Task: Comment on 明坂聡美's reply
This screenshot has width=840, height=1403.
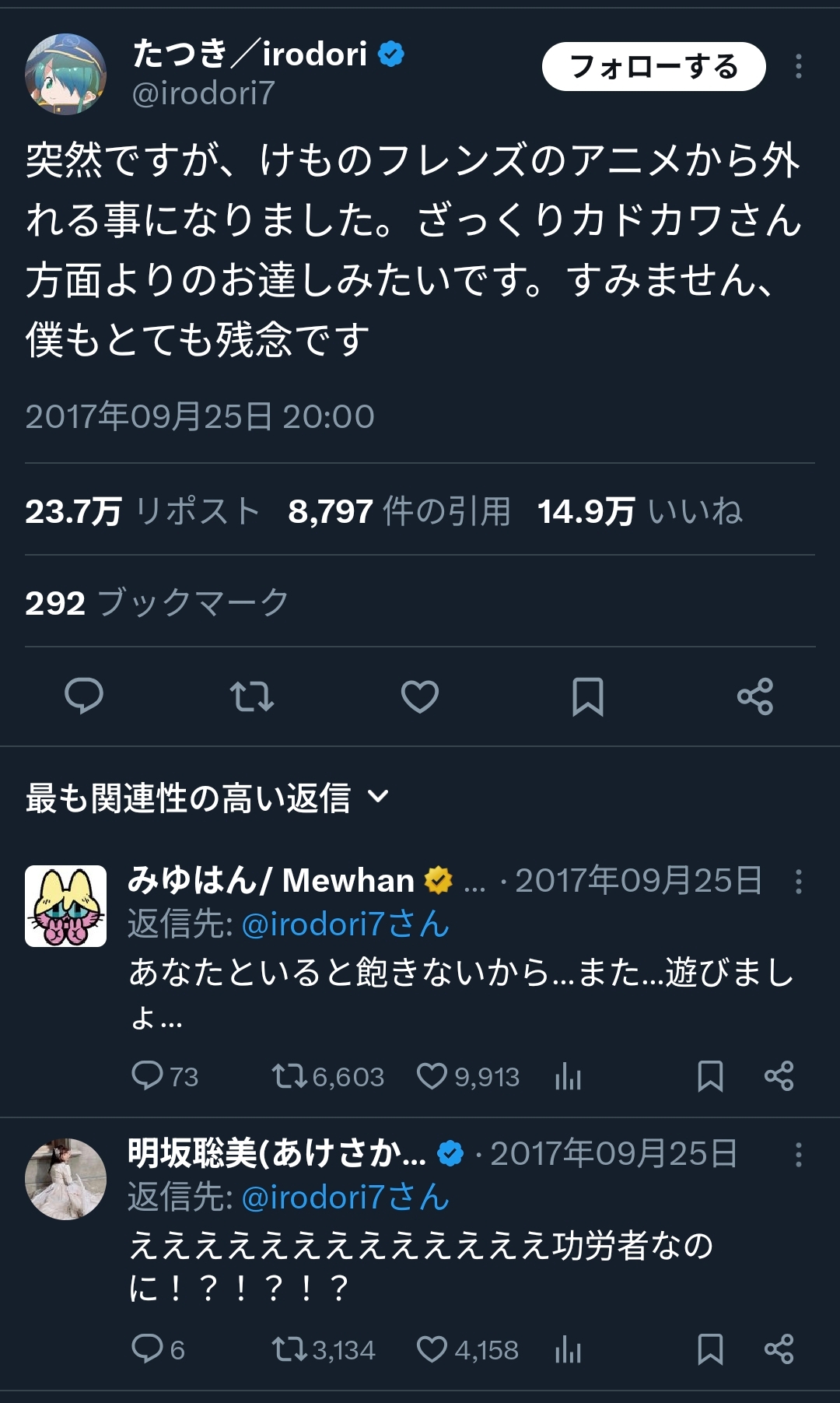Action: (147, 1349)
